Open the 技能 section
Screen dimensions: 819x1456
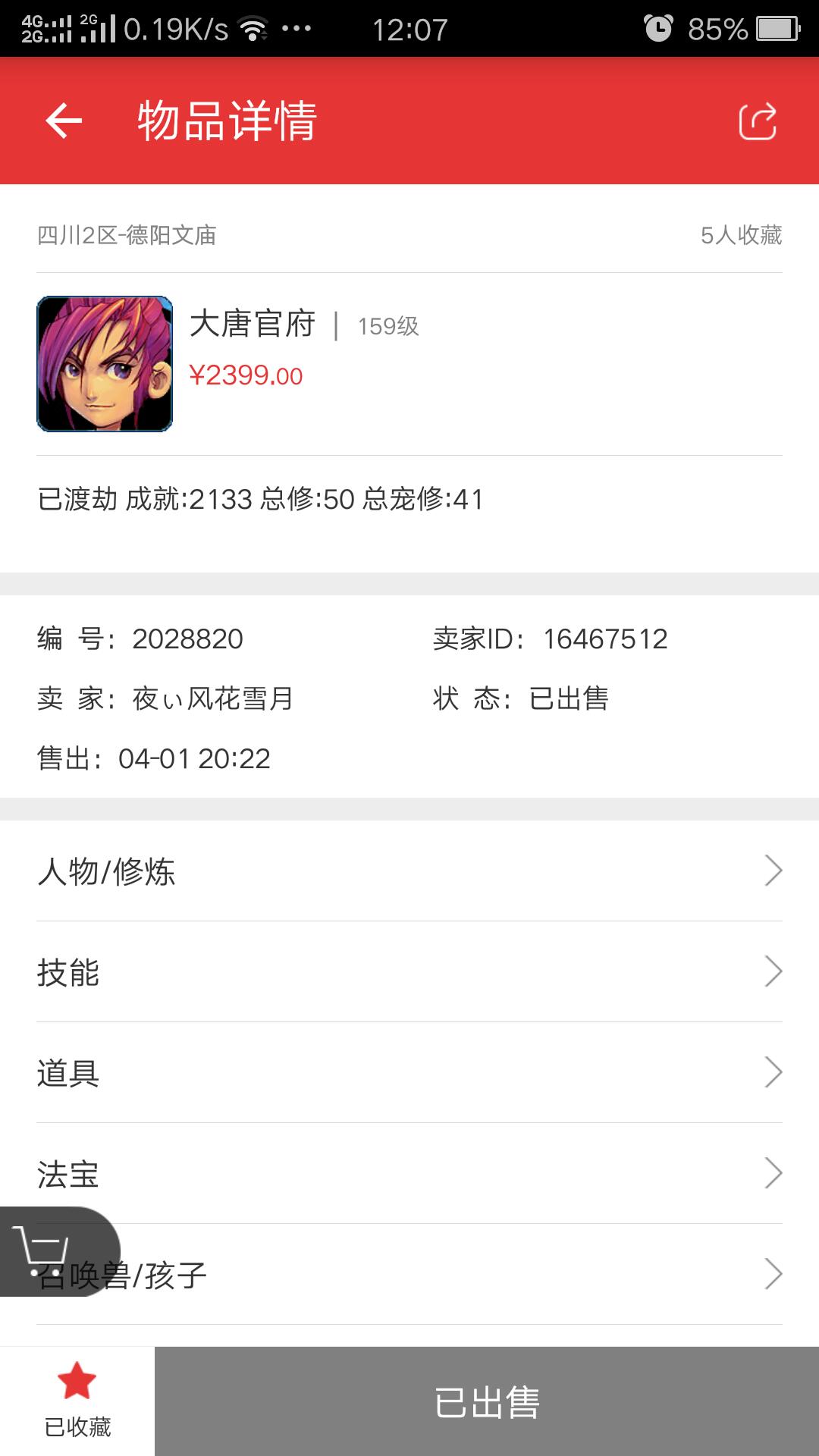click(409, 971)
